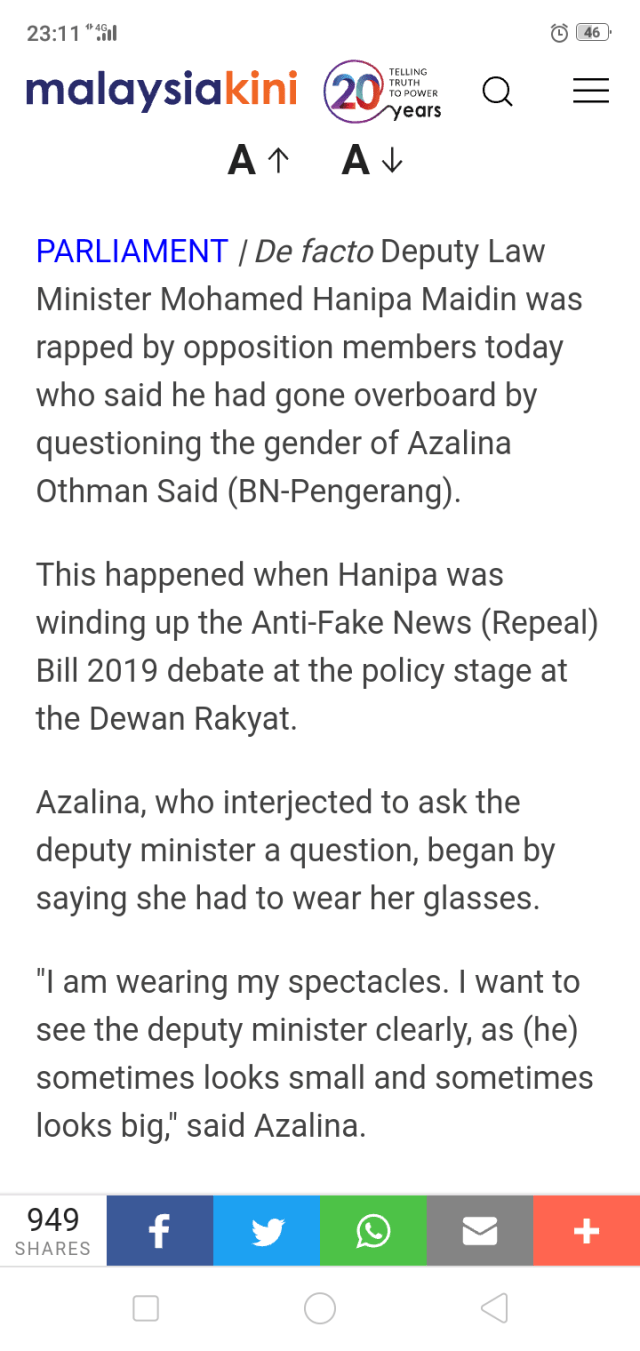Decrease the article font size

372,160
